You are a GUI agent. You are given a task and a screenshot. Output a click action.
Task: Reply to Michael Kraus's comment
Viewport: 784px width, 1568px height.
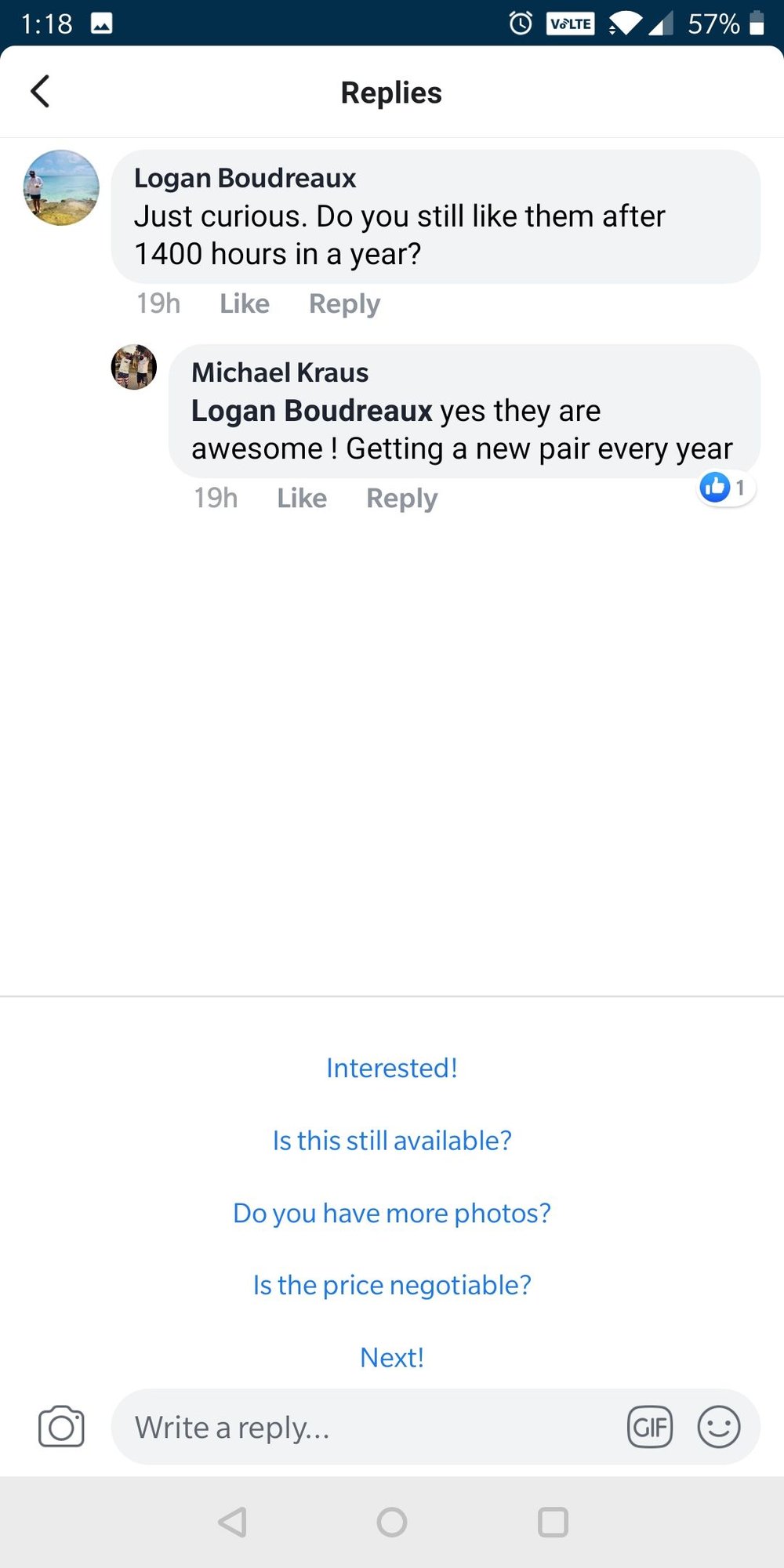pyautogui.click(x=401, y=498)
